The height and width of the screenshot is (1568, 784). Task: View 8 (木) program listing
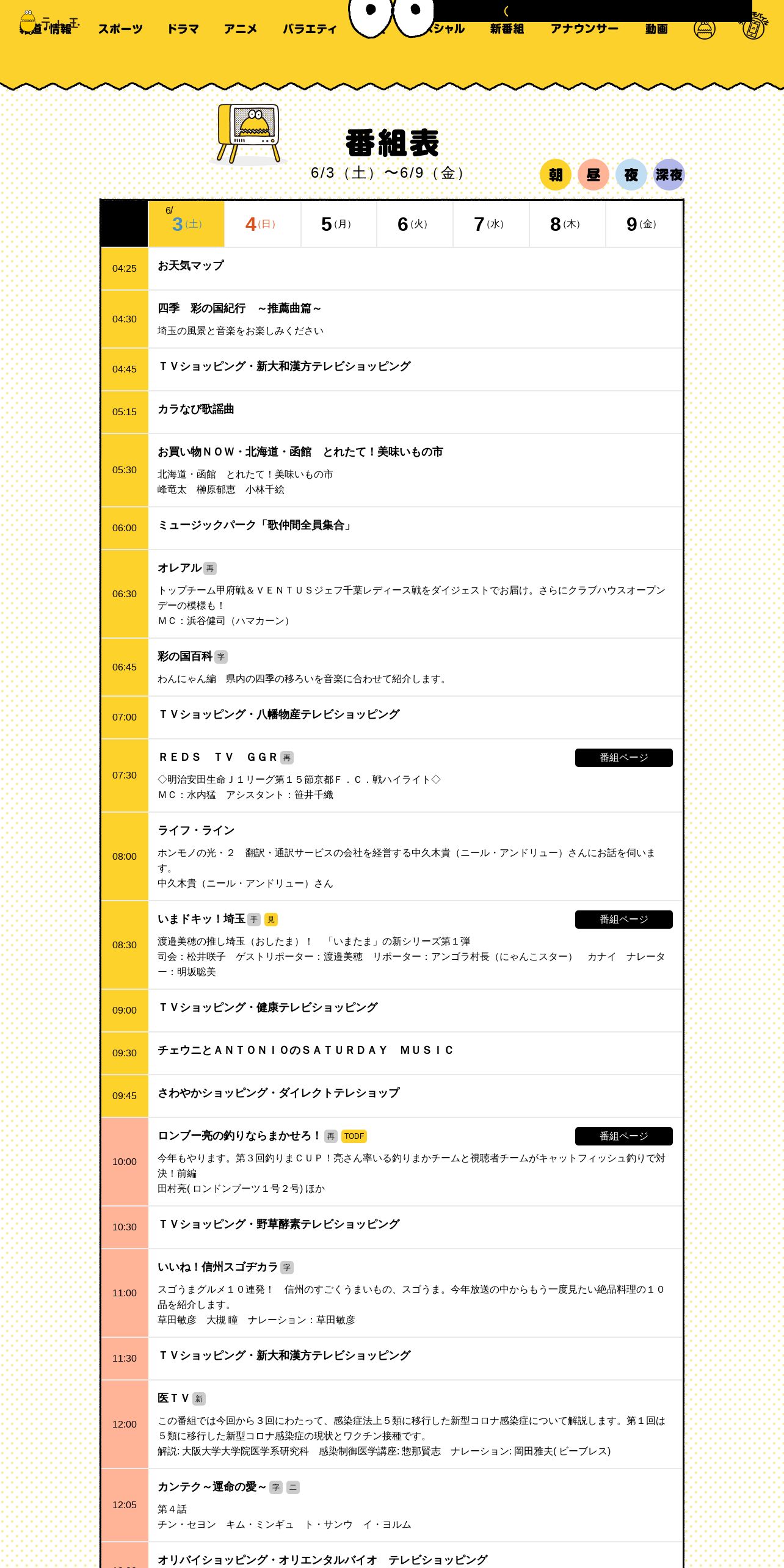(x=568, y=224)
